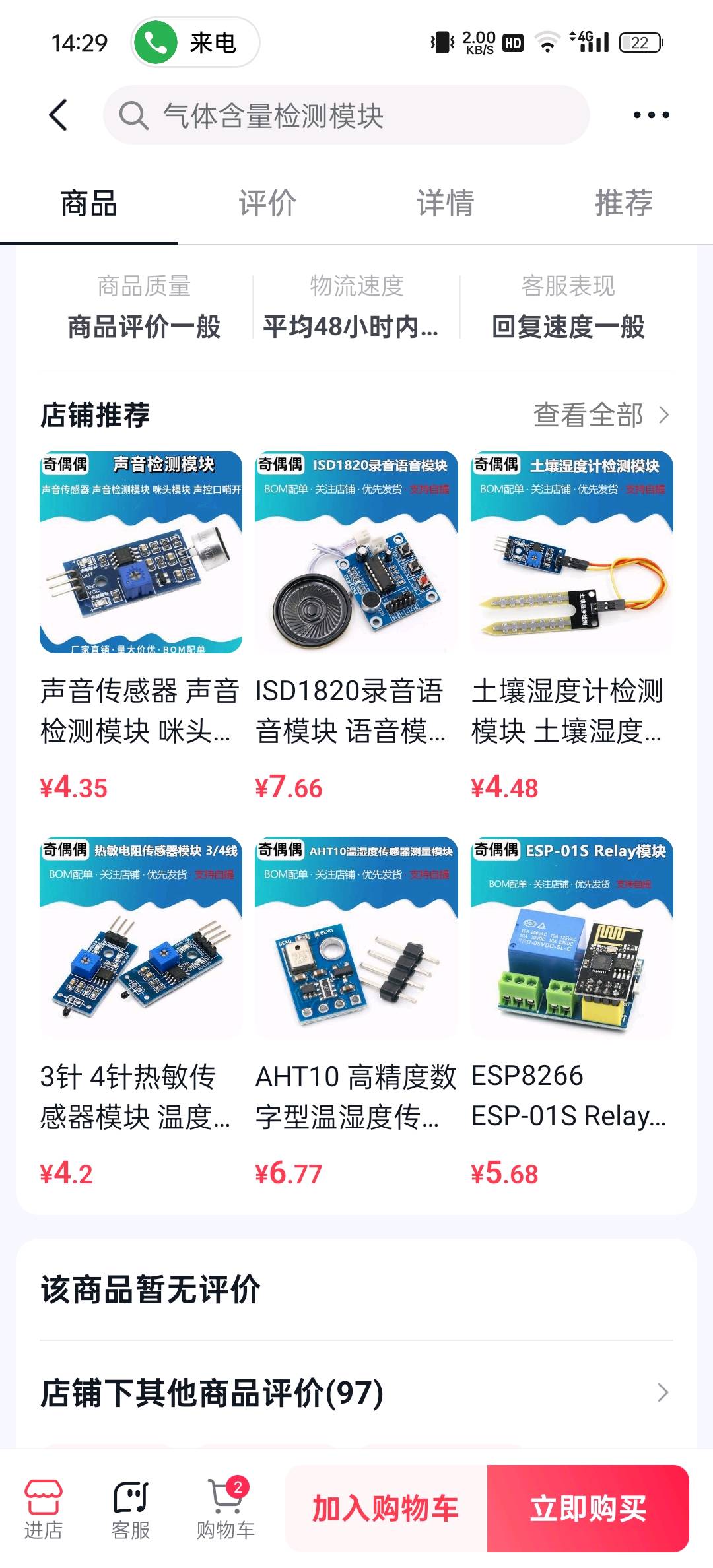This screenshot has width=713, height=1568.
Task: Select the 商品 tab
Action: click(88, 203)
